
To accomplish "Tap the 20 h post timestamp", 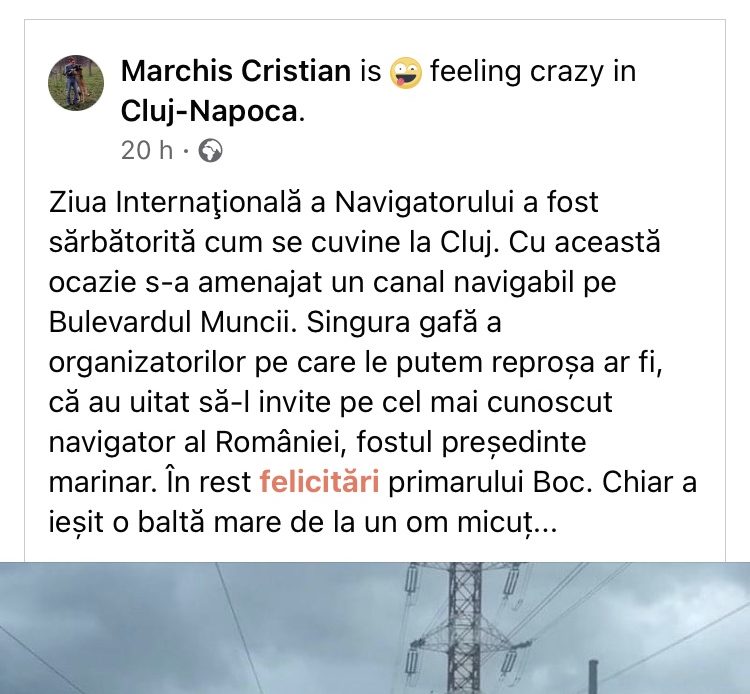I will point(146,150).
